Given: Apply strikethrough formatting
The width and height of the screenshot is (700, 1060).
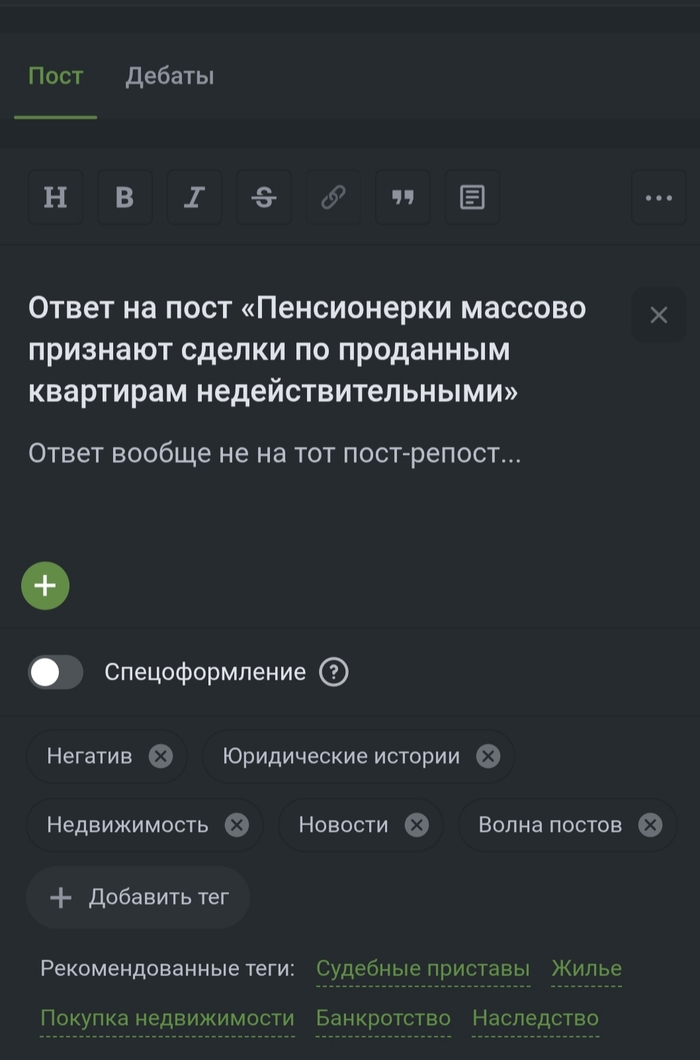Looking at the screenshot, I should [264, 197].
